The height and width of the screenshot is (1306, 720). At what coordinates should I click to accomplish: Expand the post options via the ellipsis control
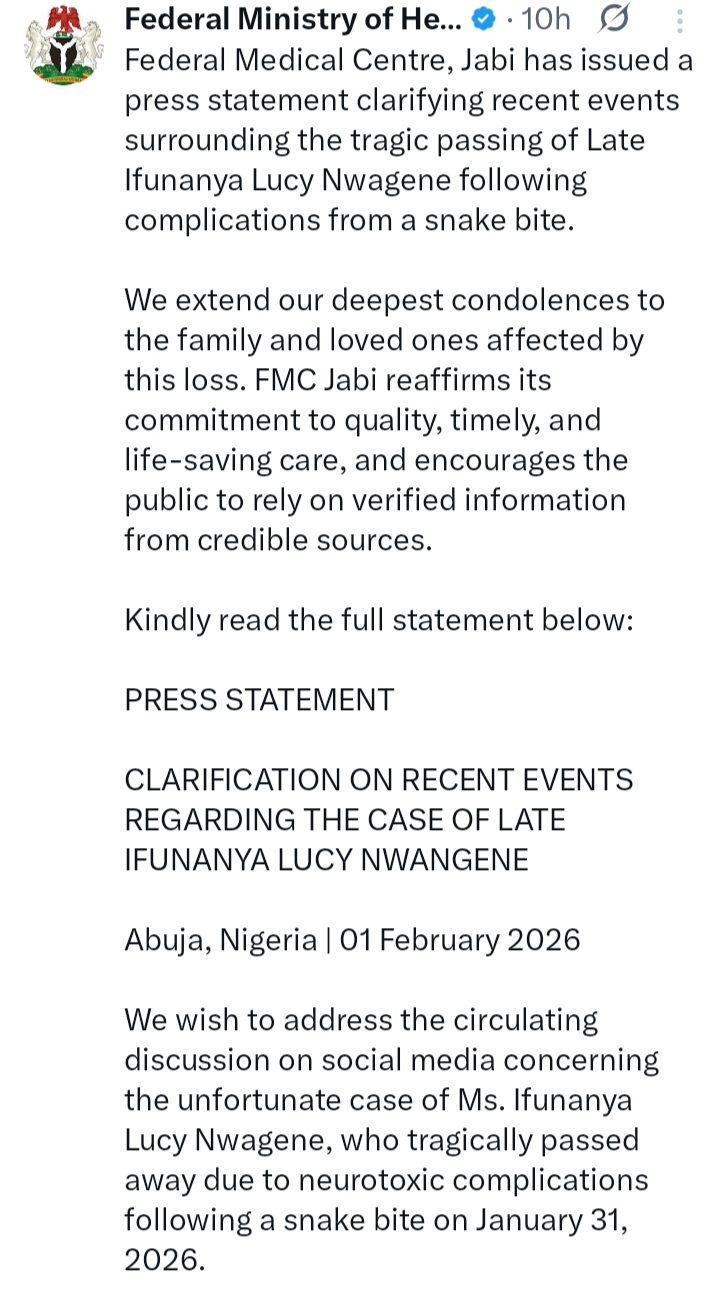click(x=680, y=20)
